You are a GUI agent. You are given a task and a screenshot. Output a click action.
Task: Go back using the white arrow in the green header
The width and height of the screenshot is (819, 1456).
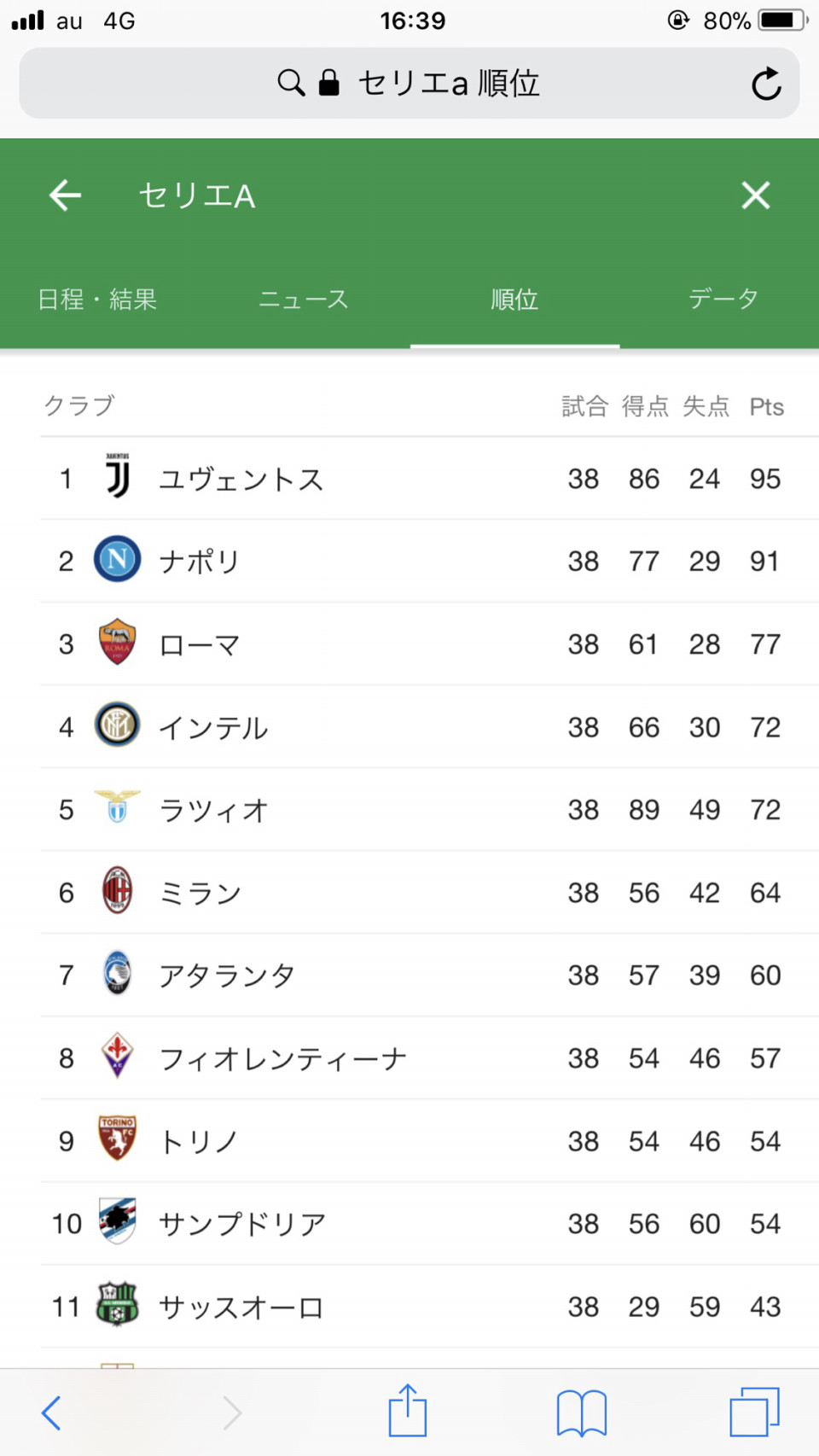pyautogui.click(x=65, y=195)
